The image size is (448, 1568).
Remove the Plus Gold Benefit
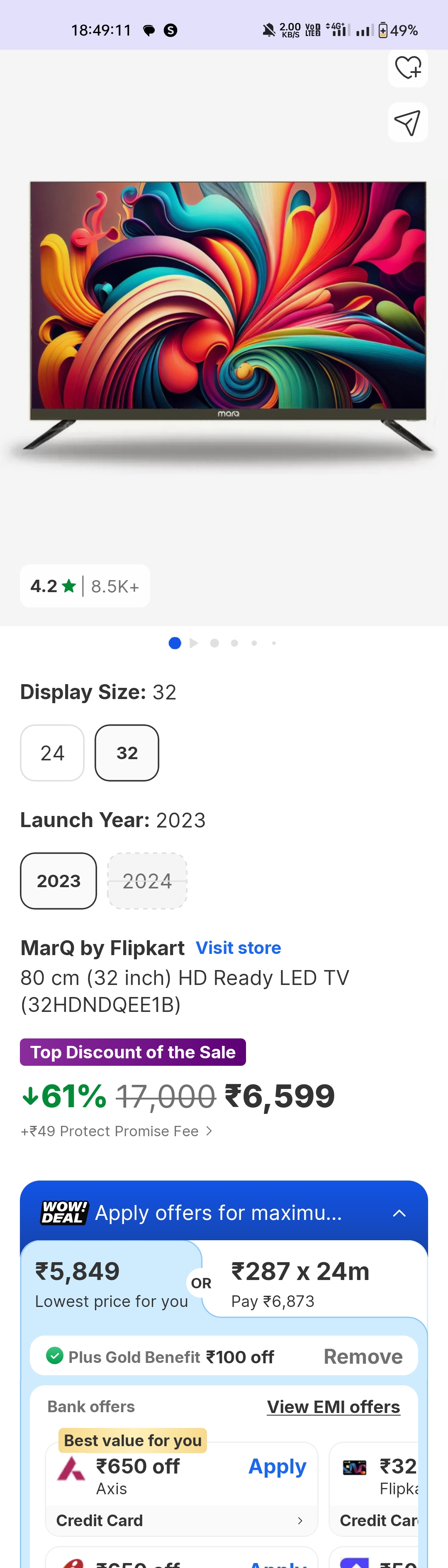point(363,1356)
